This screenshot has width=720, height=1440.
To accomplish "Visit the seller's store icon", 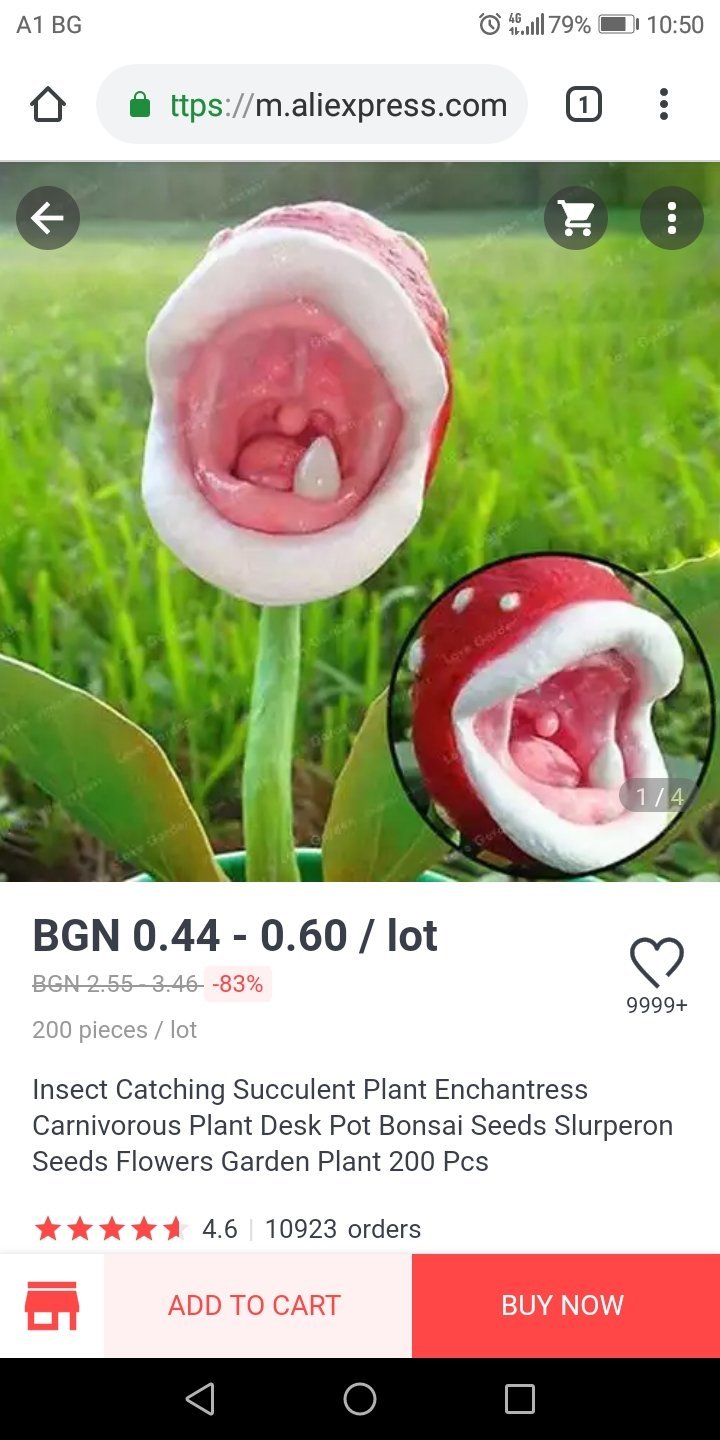I will (52, 1305).
